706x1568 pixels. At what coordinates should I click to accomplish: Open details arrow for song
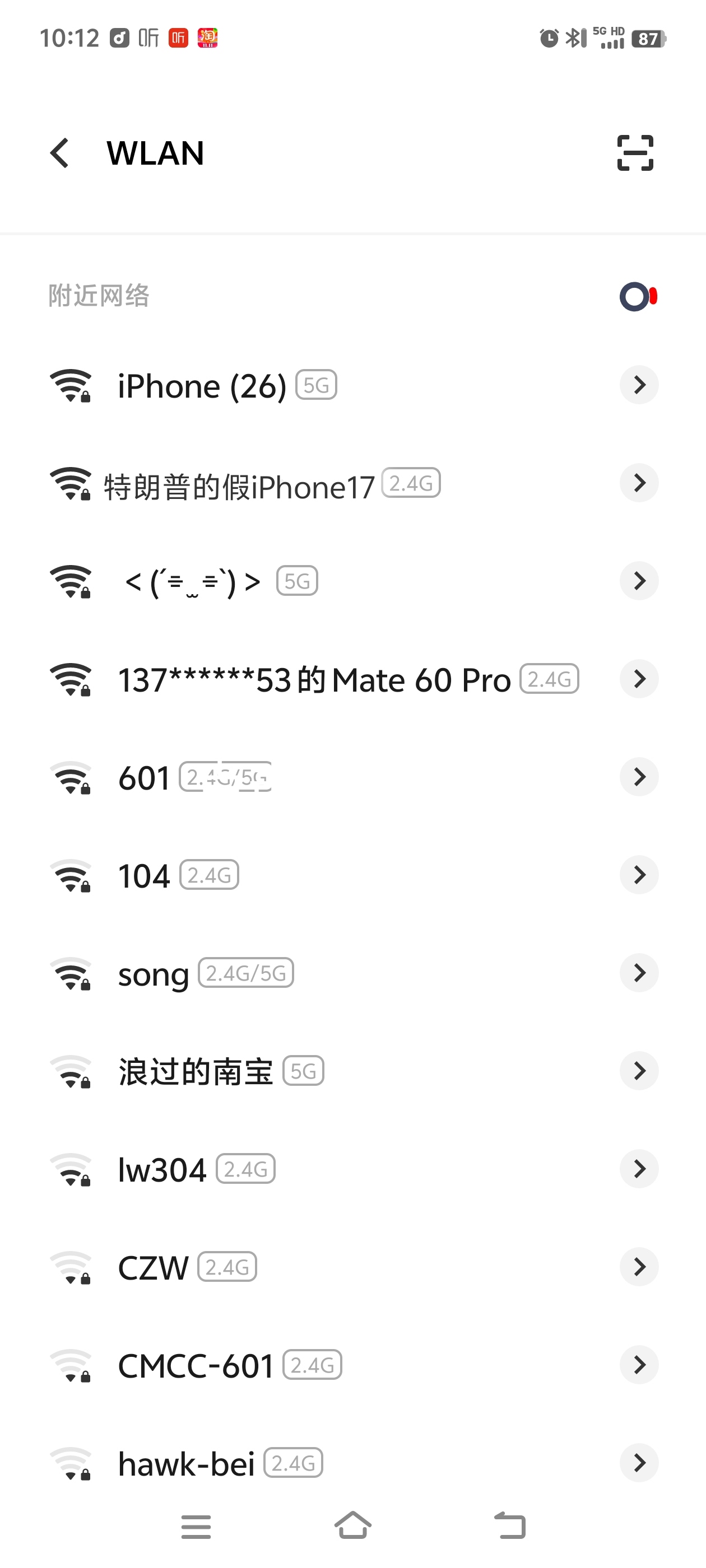[x=638, y=973]
